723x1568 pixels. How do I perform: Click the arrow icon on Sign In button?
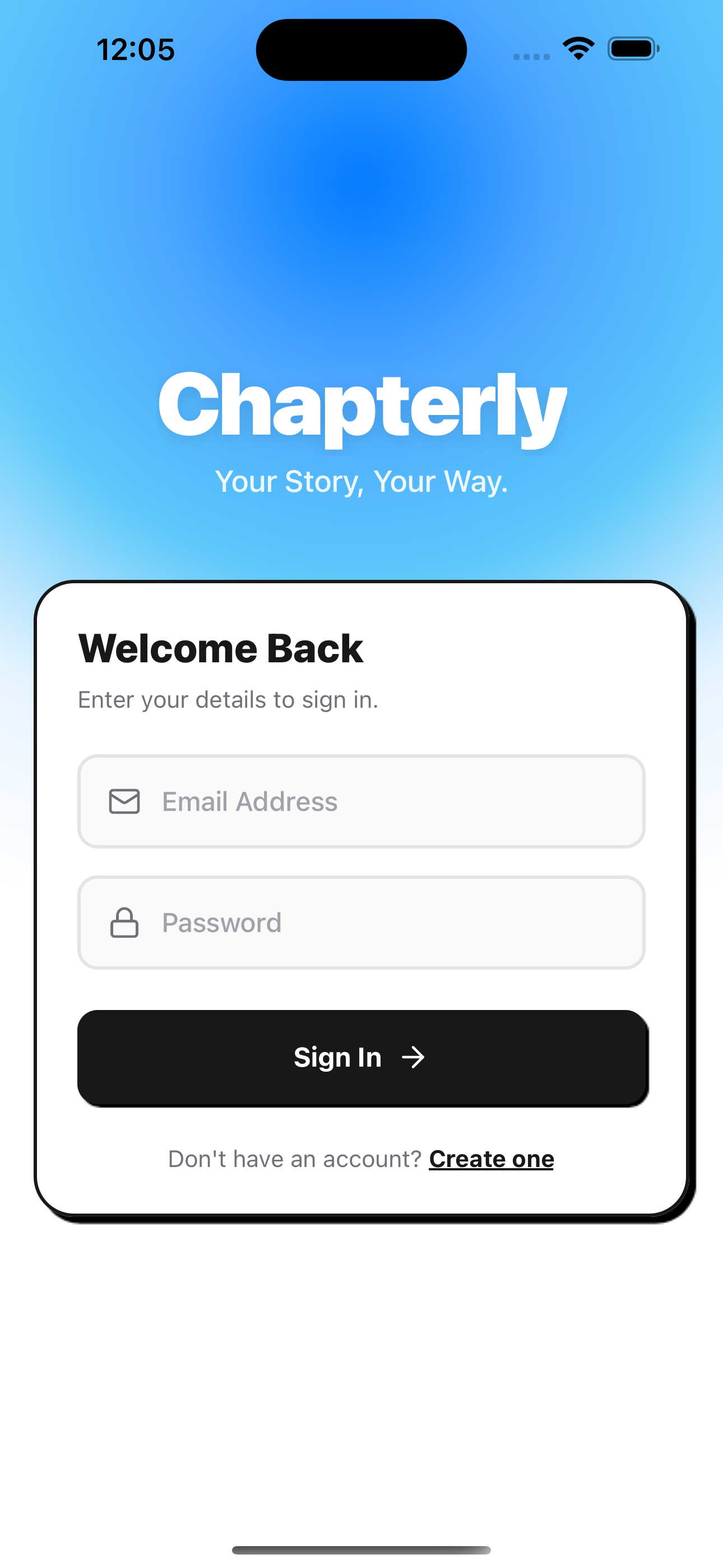[x=413, y=1057]
